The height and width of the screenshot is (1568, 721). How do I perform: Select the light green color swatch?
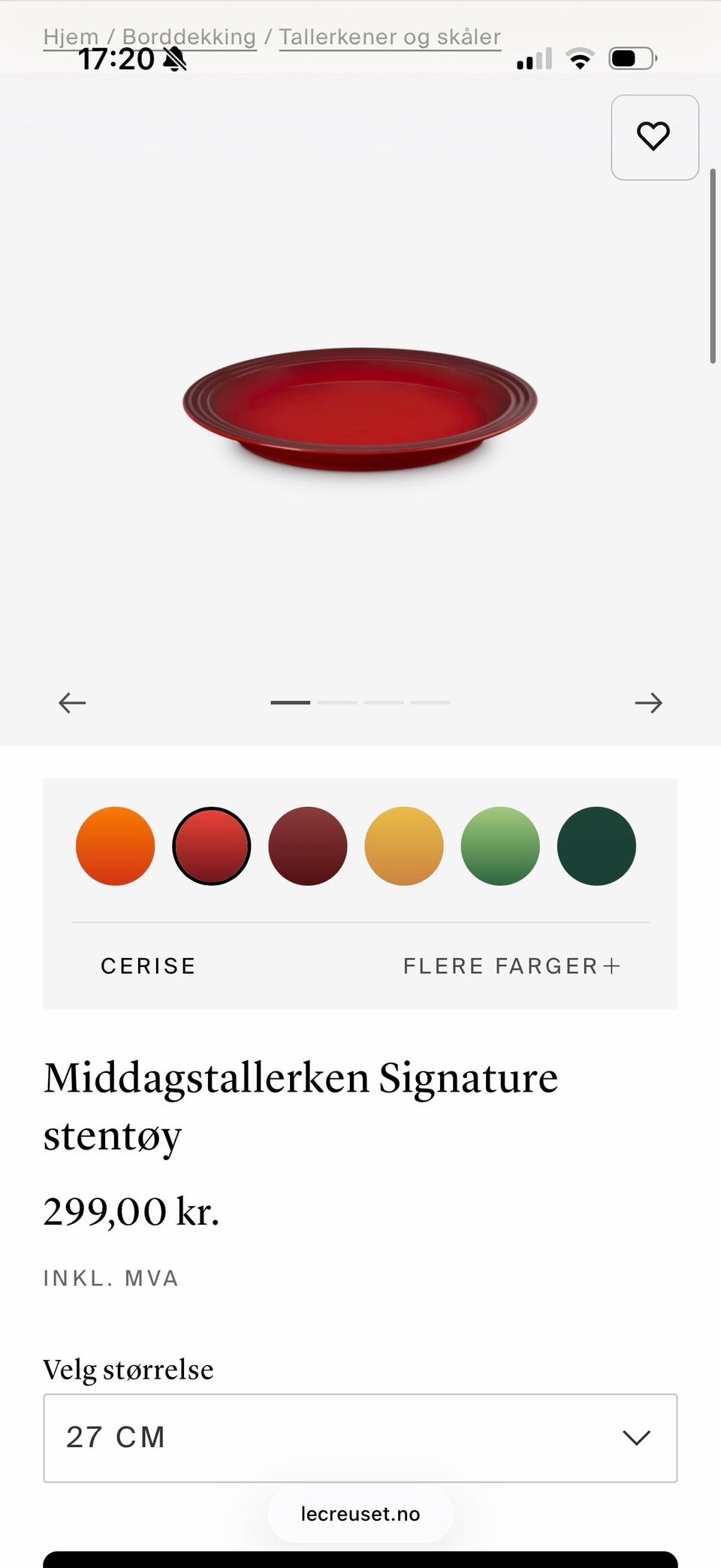tap(500, 846)
